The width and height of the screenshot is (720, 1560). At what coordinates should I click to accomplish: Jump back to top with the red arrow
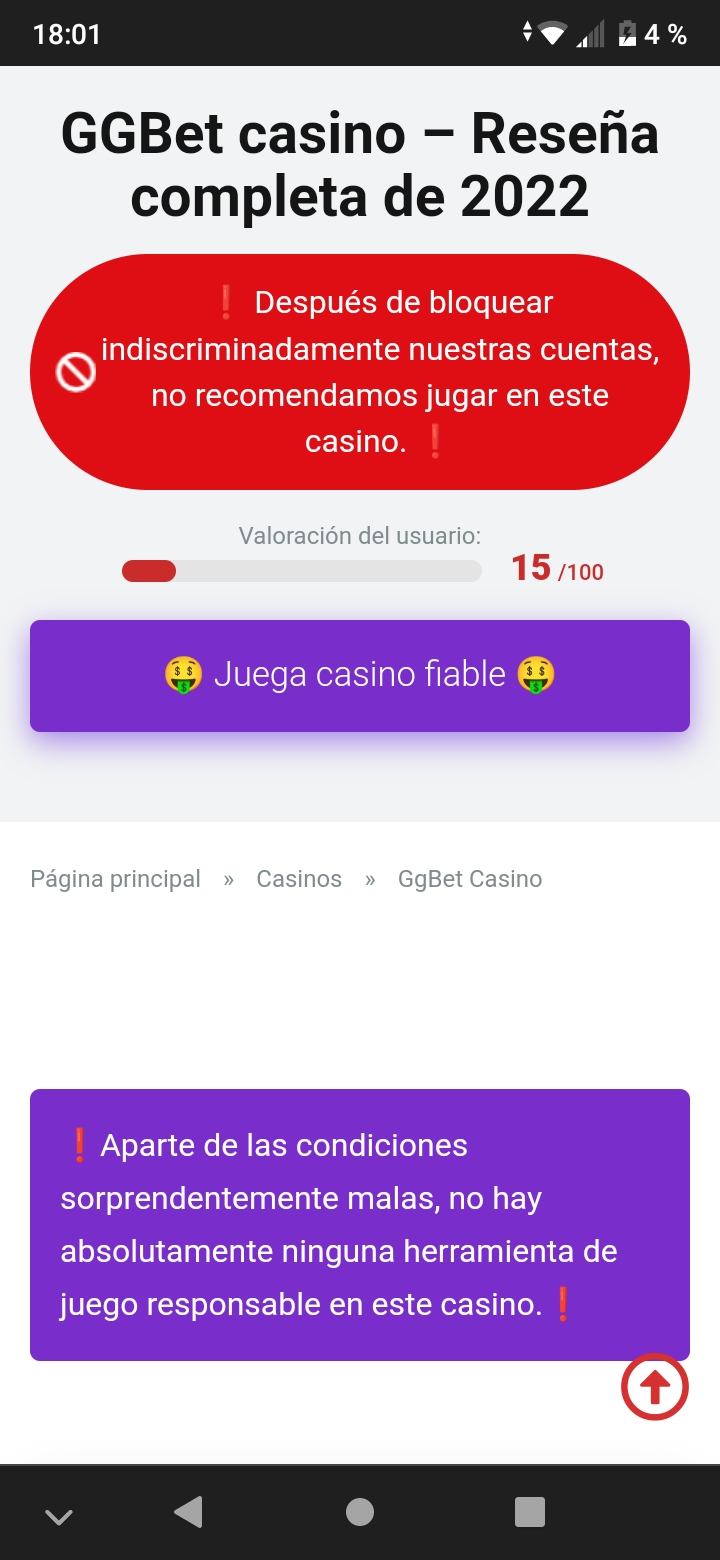(655, 1386)
